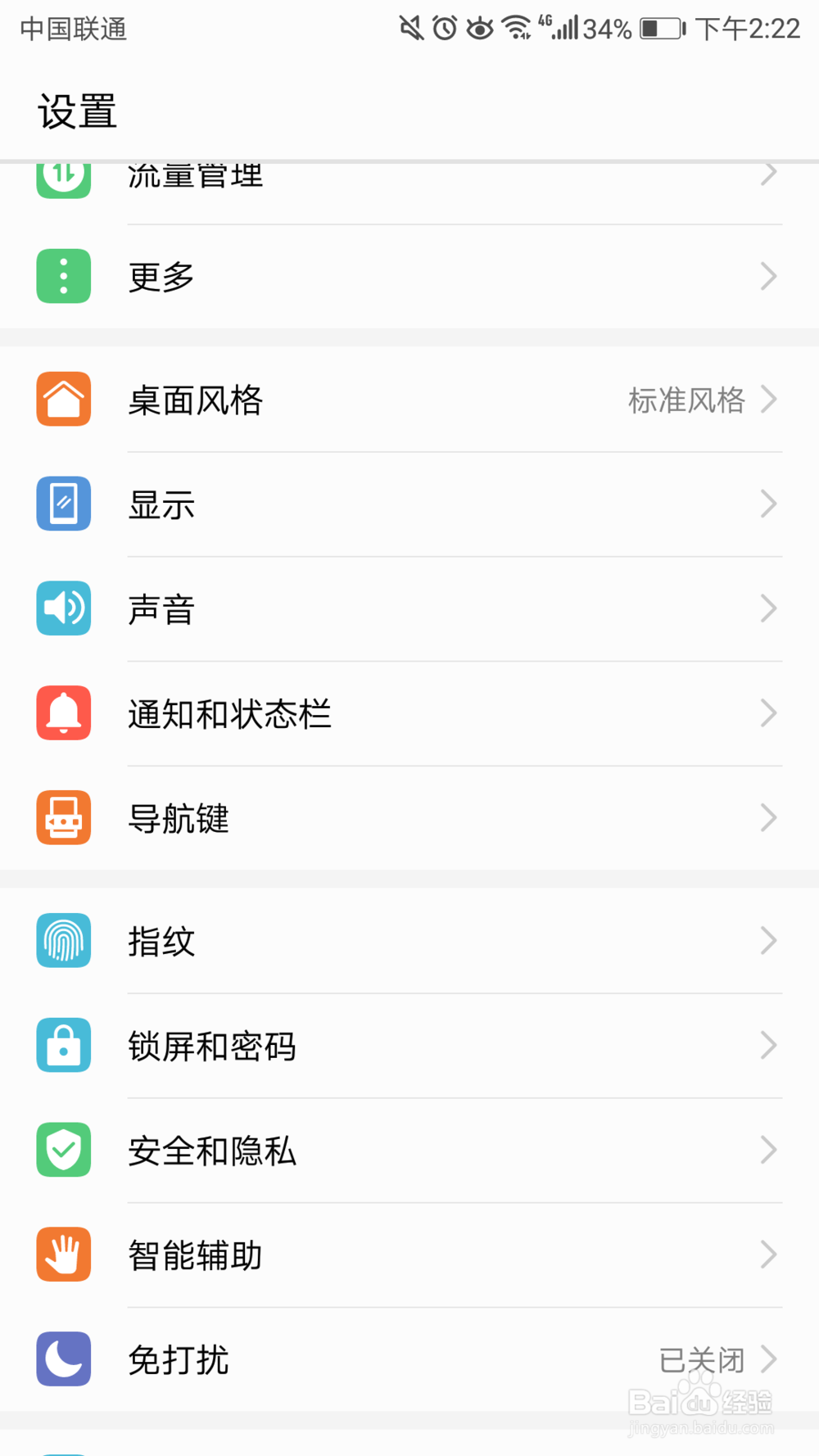Click the speaker icon next to 声音

pyautogui.click(x=63, y=608)
